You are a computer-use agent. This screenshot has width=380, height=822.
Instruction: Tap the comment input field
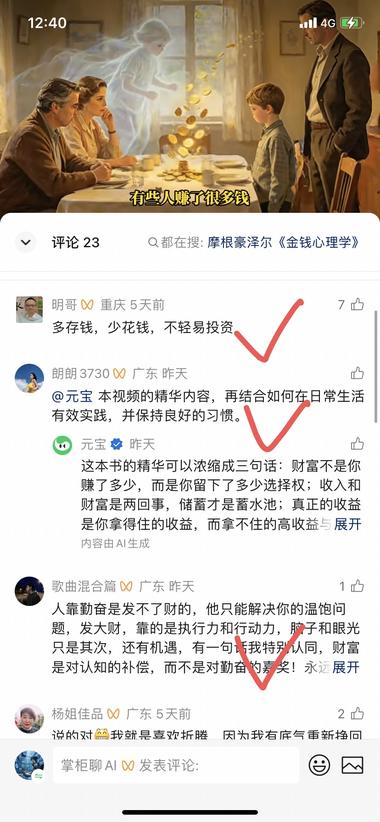click(176, 765)
